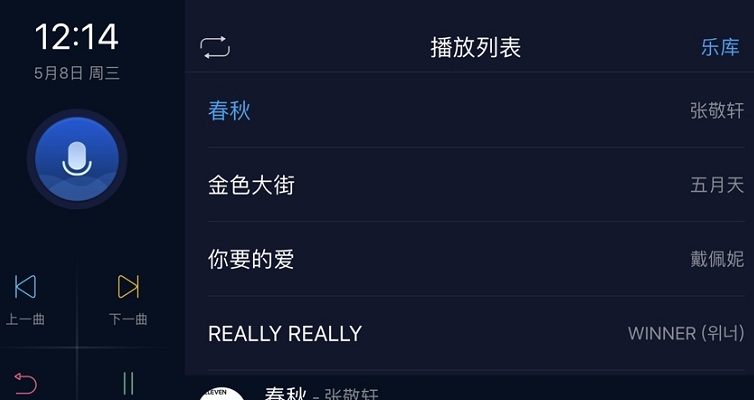754x400 pixels.
Task: Open the 乐库 music library
Action: pos(719,47)
